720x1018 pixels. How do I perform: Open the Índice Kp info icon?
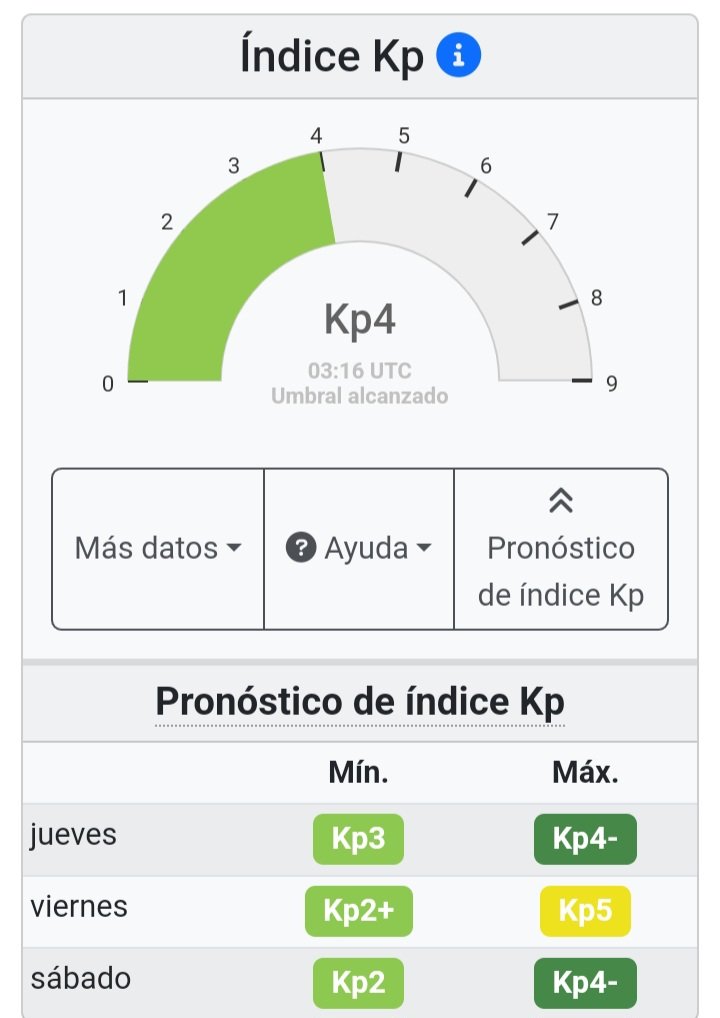[459, 57]
